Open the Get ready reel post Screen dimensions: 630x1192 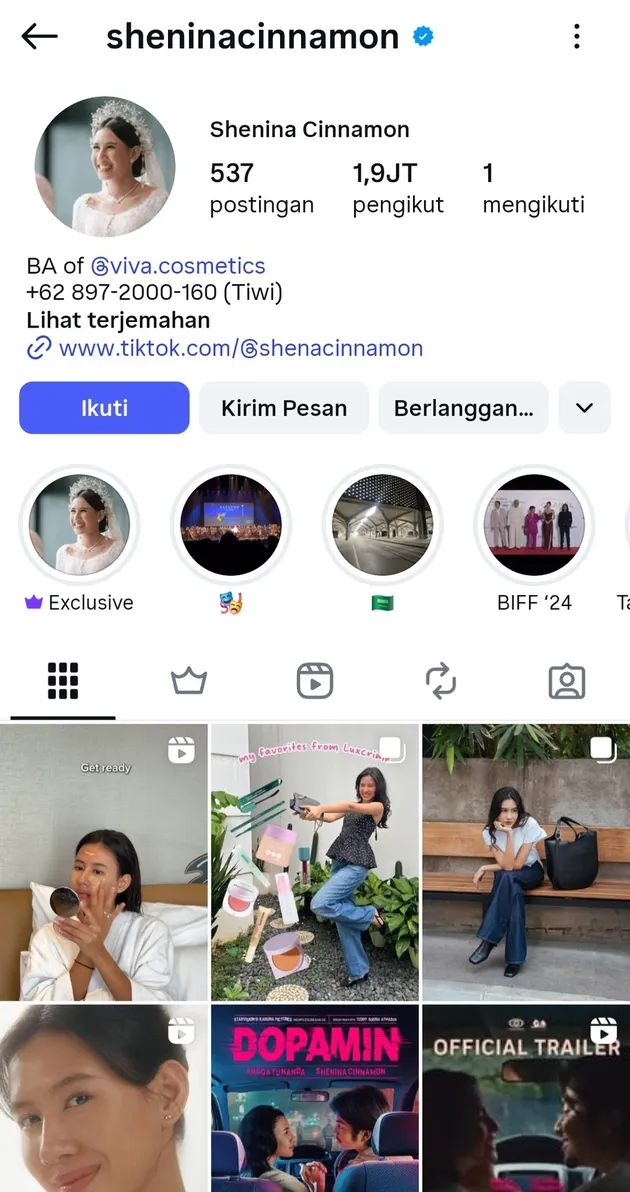(104, 862)
